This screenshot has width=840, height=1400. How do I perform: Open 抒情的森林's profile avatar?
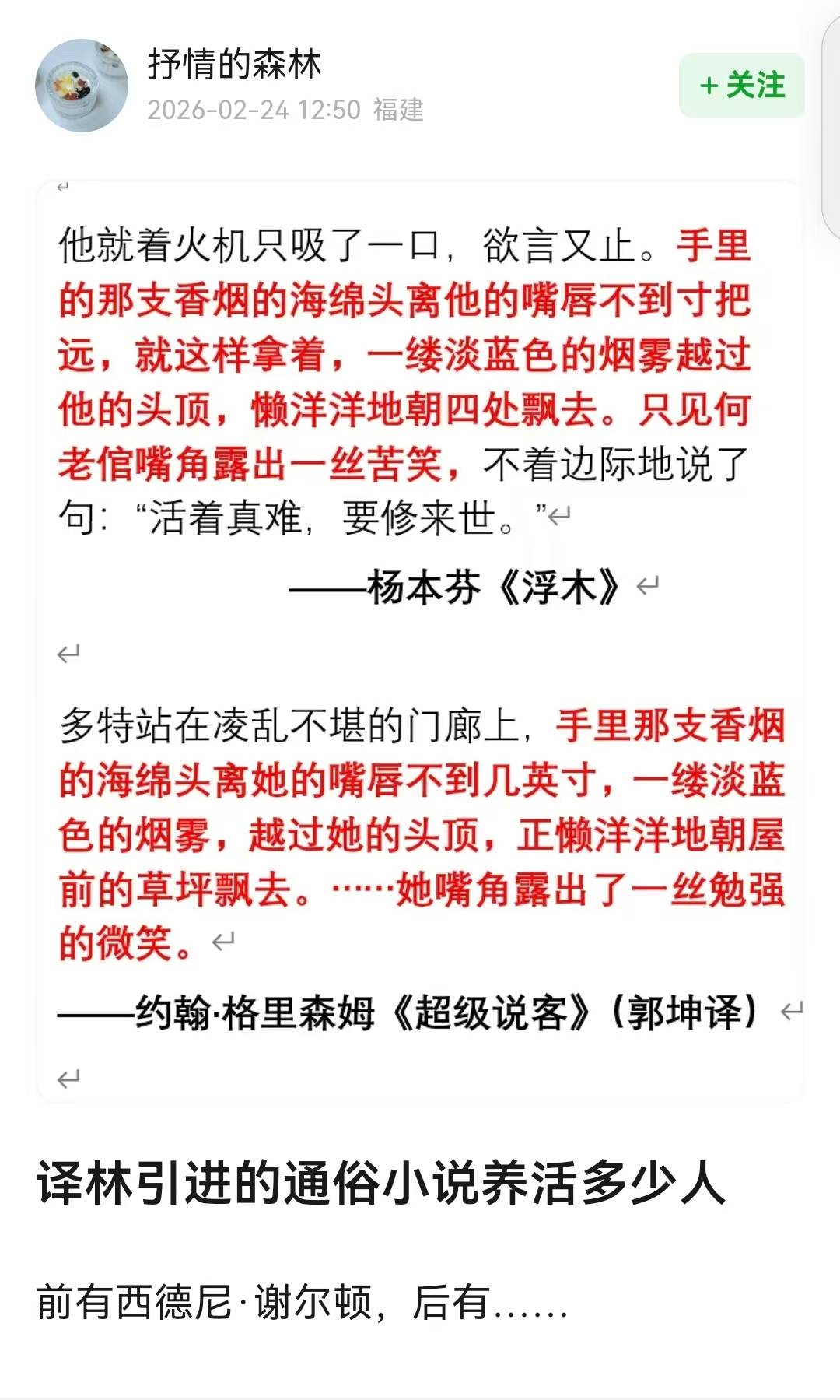tap(82, 86)
